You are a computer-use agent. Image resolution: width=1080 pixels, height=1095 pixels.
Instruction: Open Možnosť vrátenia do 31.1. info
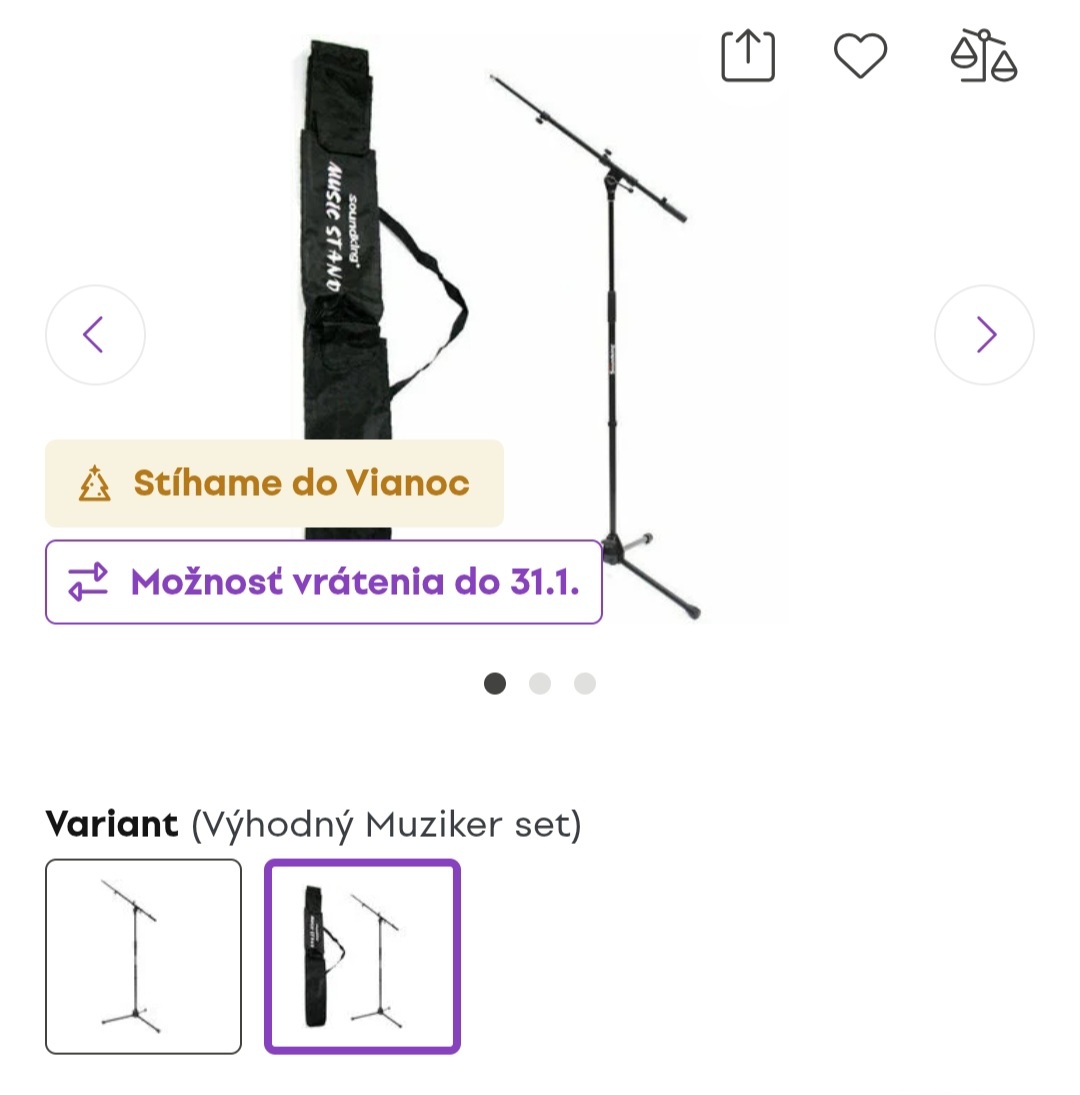324,582
